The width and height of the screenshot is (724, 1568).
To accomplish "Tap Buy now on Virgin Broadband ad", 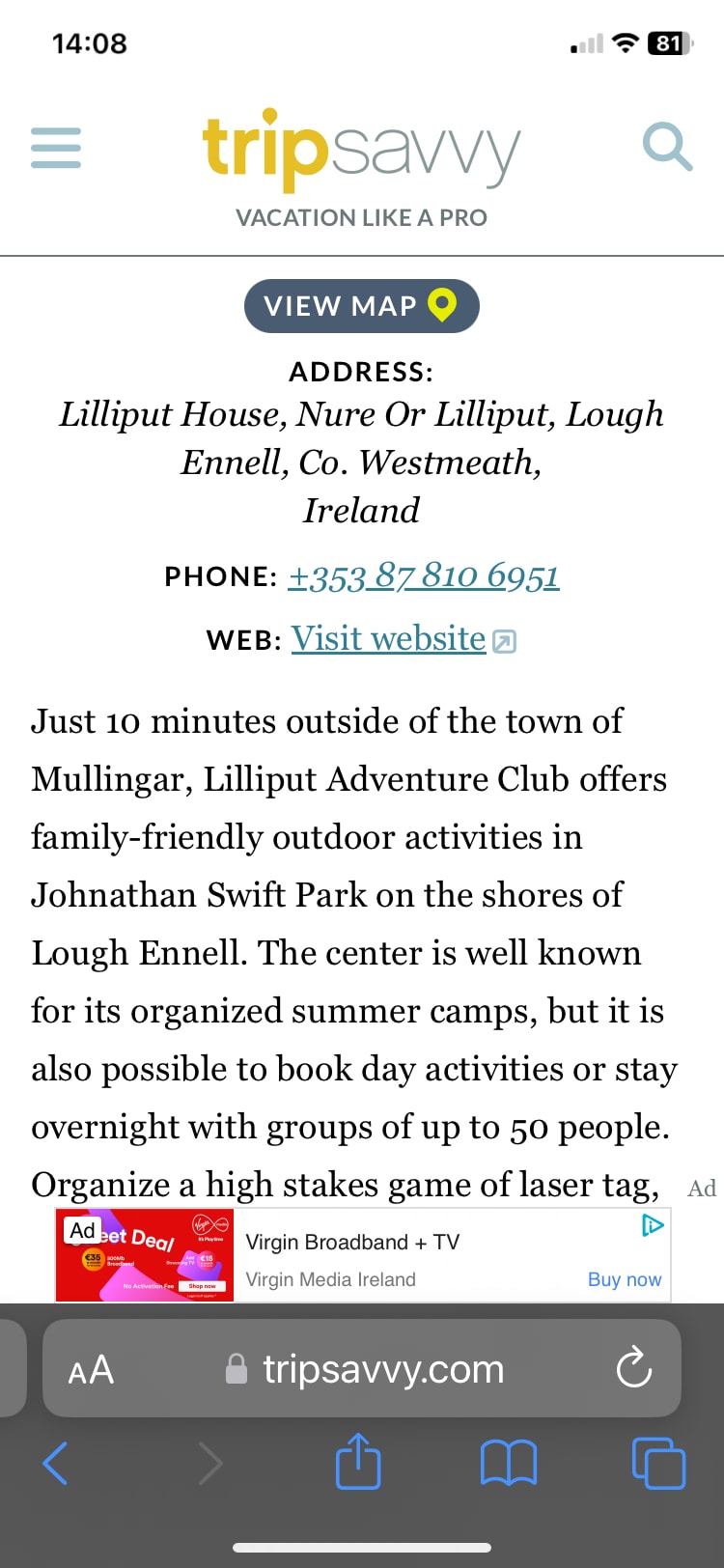I will tap(624, 1278).
